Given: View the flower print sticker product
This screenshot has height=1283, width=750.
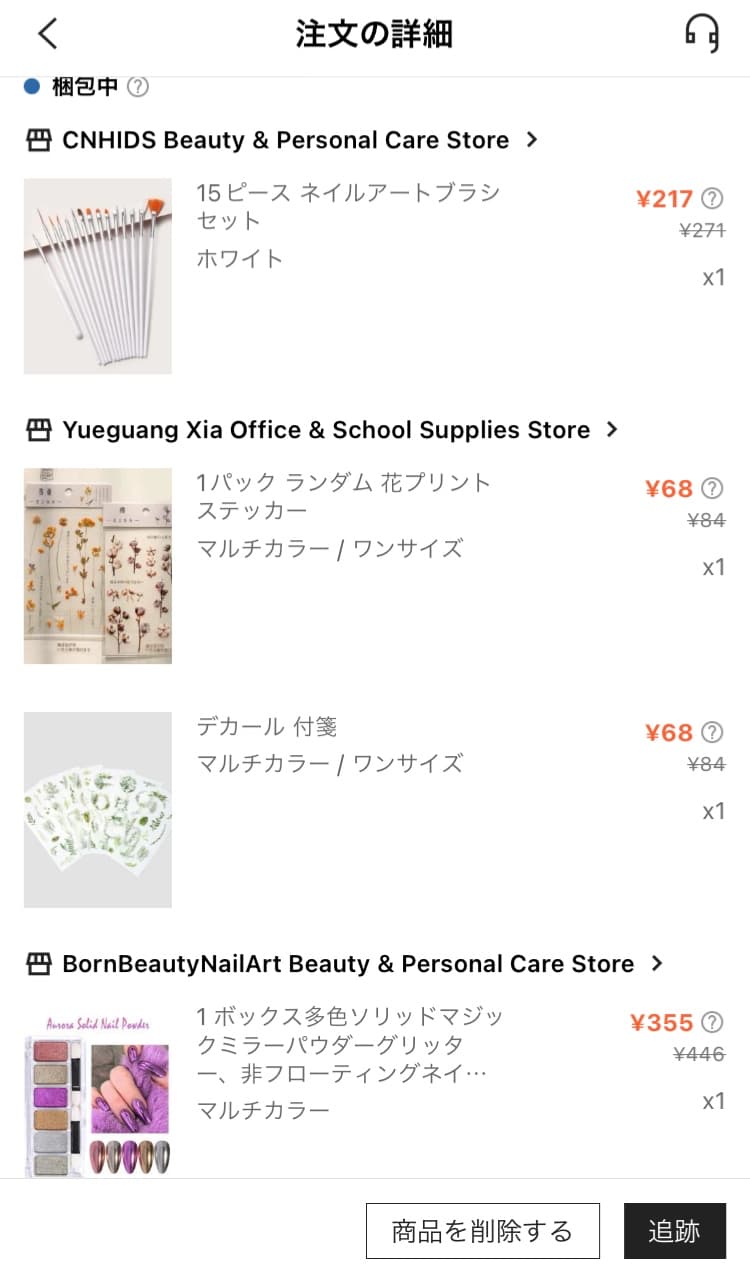Looking at the screenshot, I should click(x=98, y=566).
